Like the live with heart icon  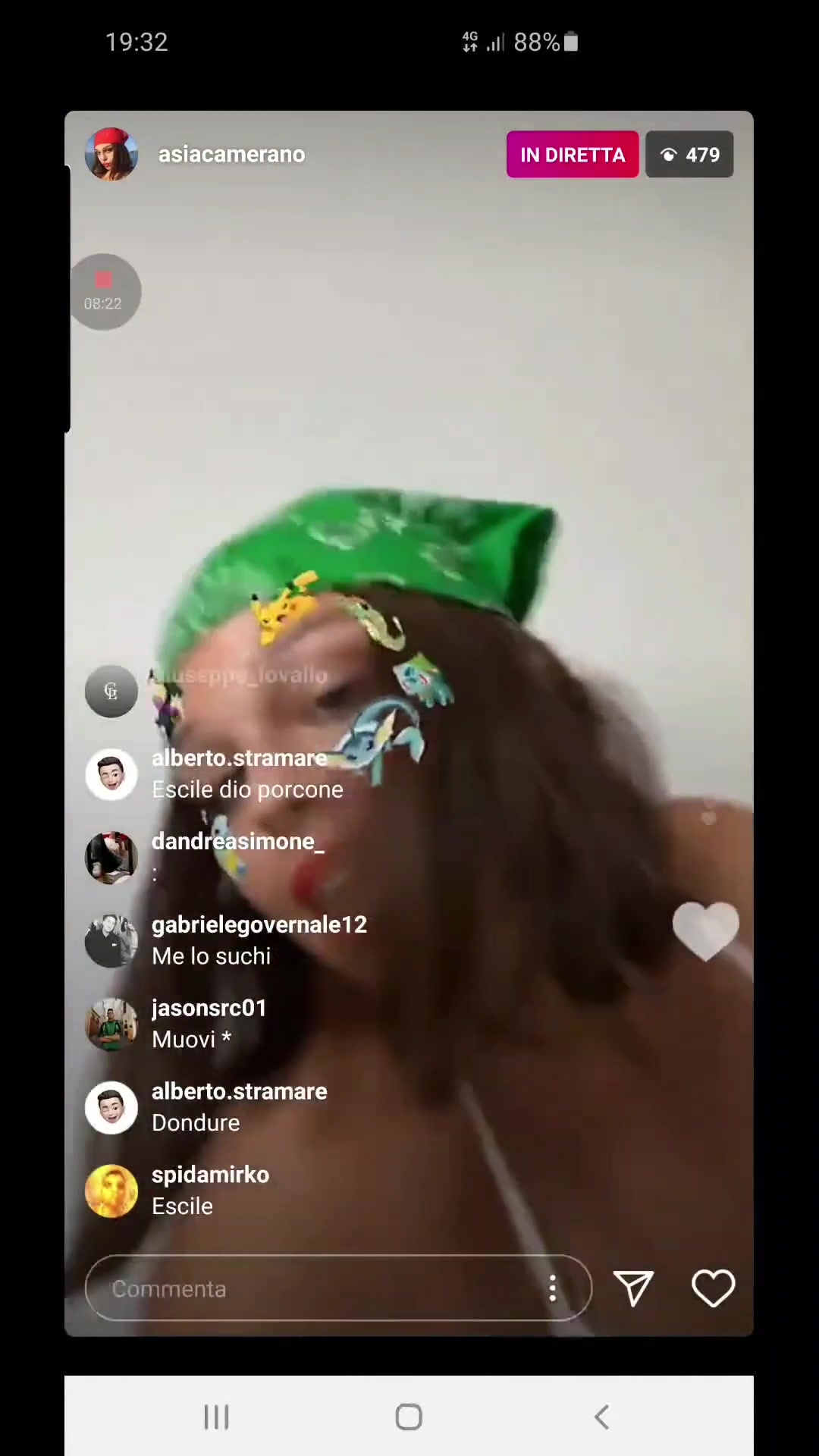click(714, 1288)
